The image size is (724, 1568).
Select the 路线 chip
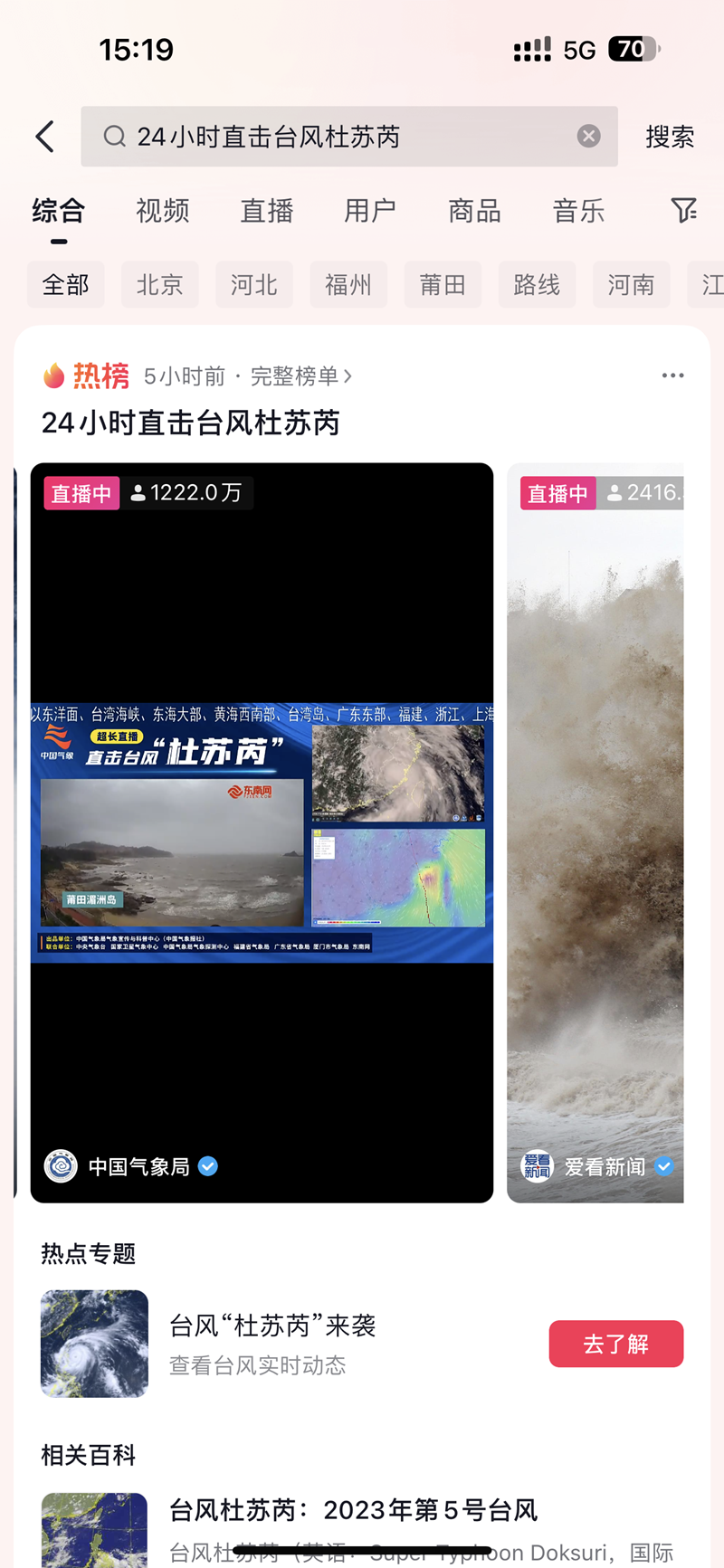coord(537,285)
